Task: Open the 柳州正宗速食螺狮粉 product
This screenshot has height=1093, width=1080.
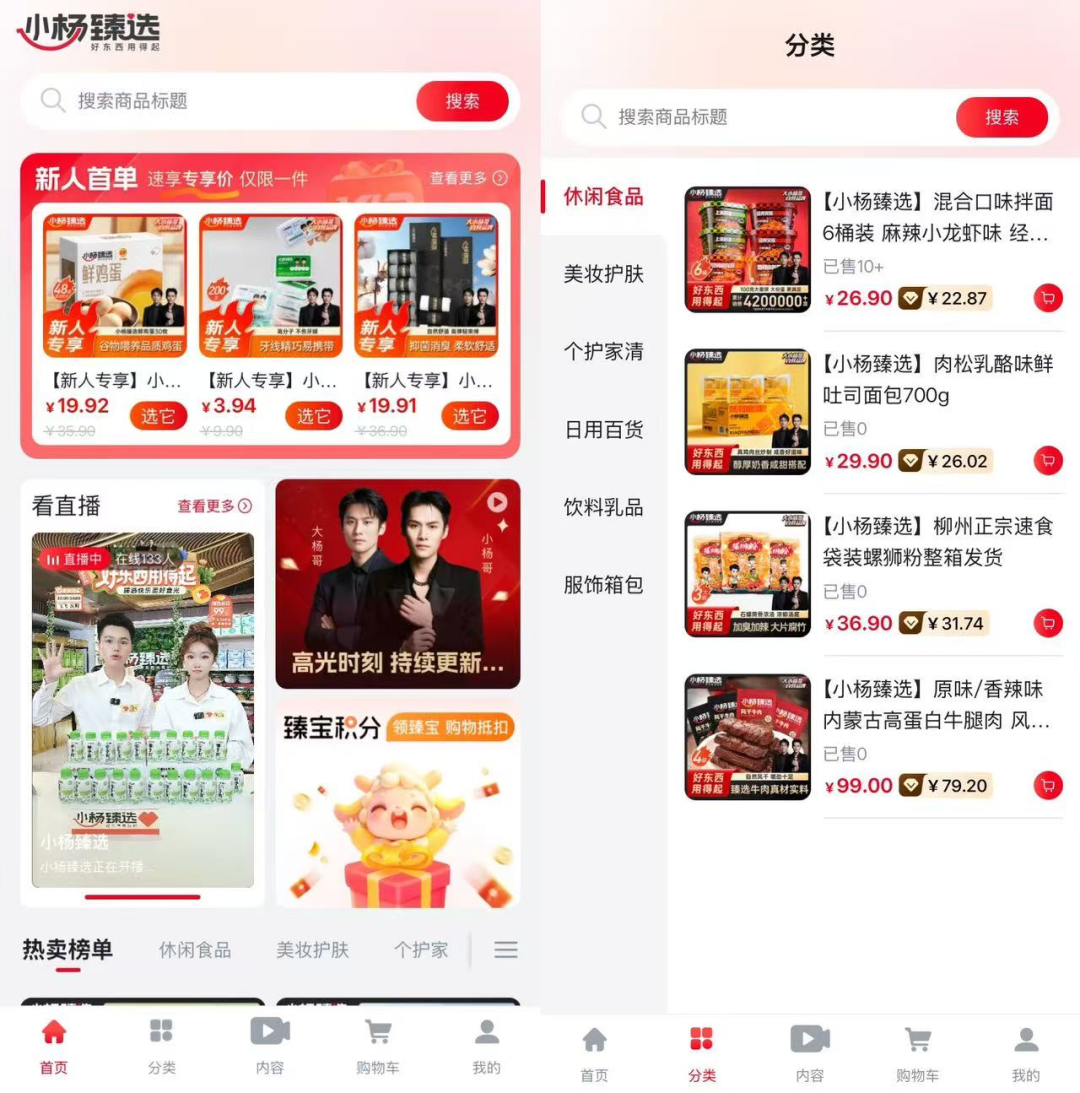Action: point(937,541)
